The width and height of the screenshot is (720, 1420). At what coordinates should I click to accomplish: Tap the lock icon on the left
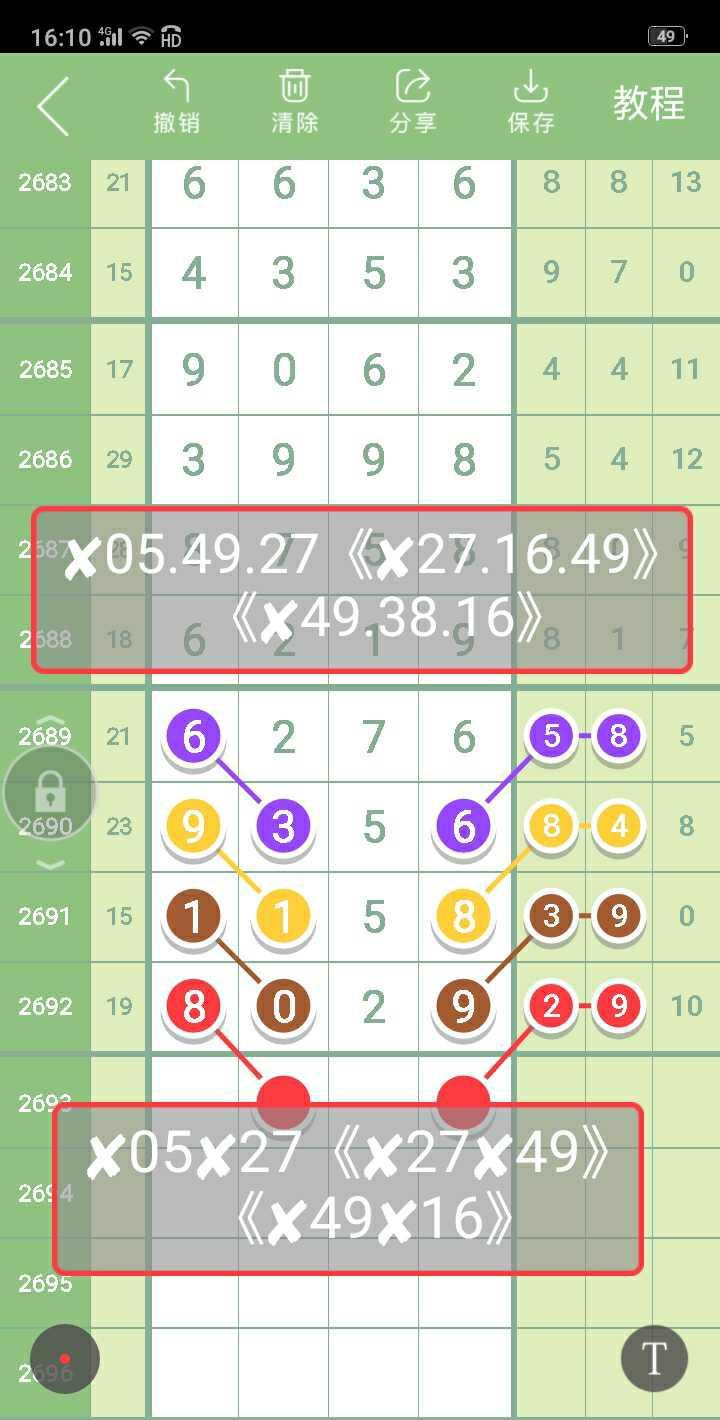[50, 793]
